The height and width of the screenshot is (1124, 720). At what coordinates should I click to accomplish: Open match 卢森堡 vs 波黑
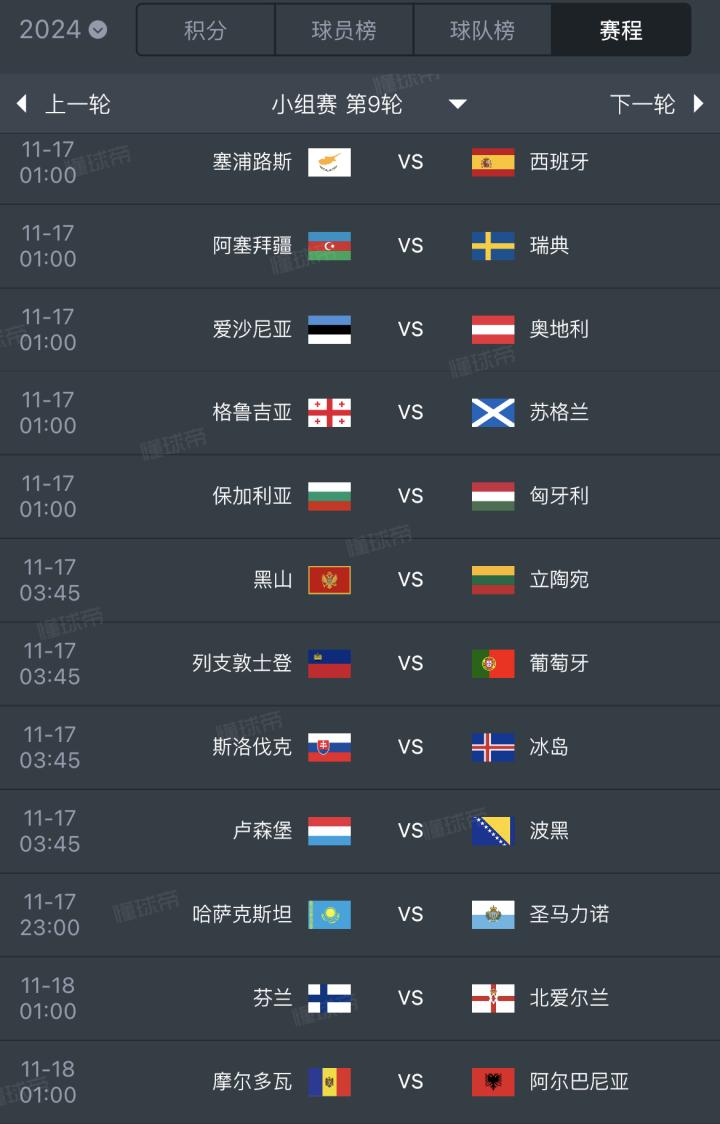point(410,831)
